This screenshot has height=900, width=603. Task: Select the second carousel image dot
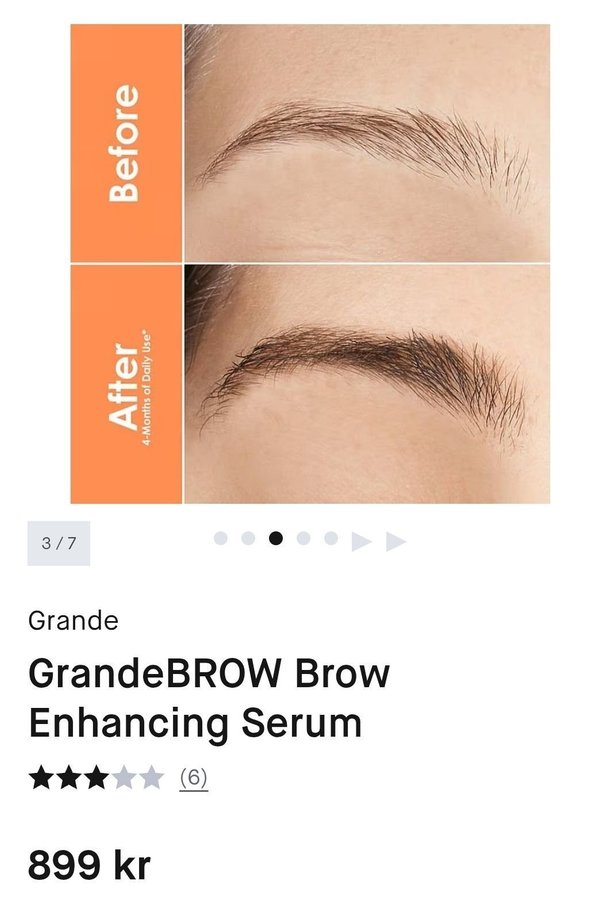(x=248, y=539)
